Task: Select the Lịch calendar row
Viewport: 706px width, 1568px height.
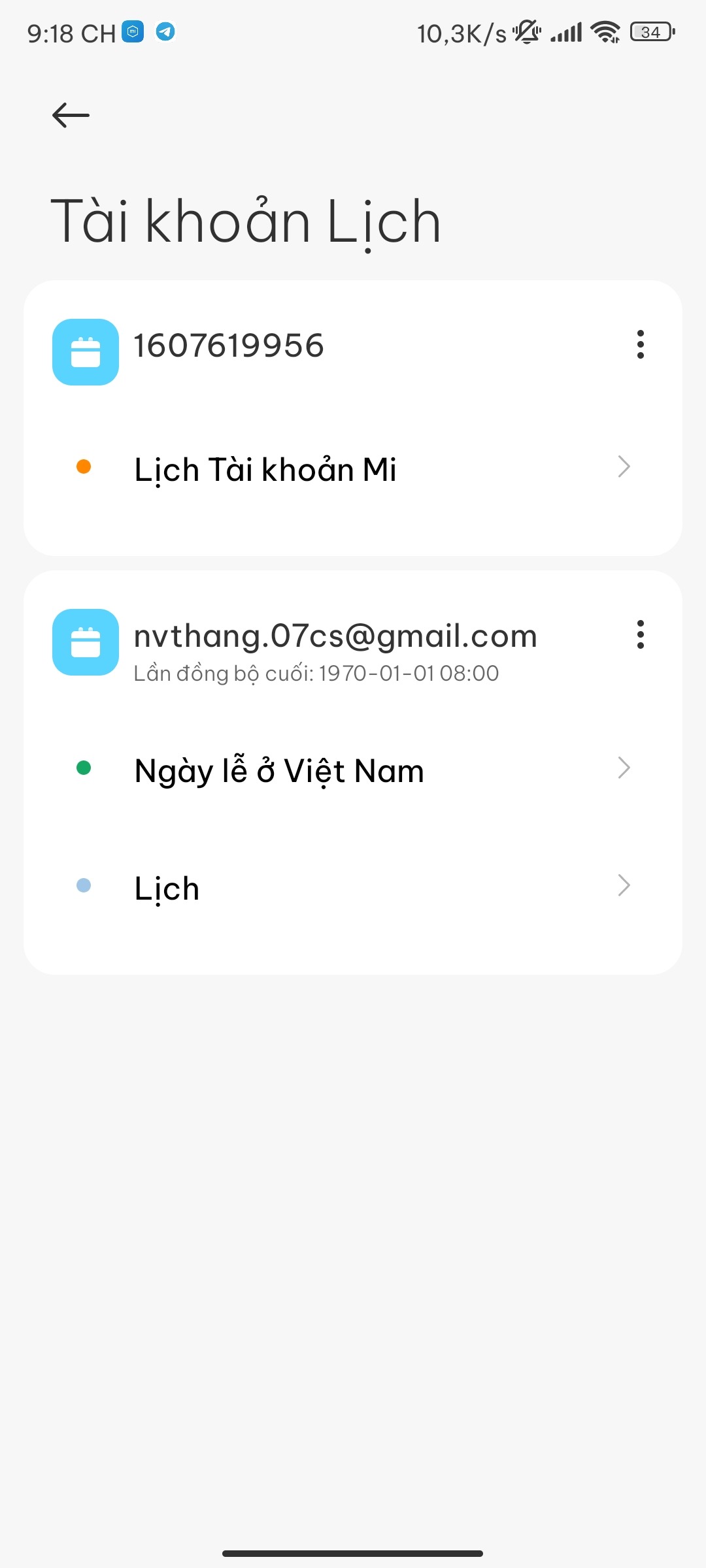Action: click(x=353, y=887)
